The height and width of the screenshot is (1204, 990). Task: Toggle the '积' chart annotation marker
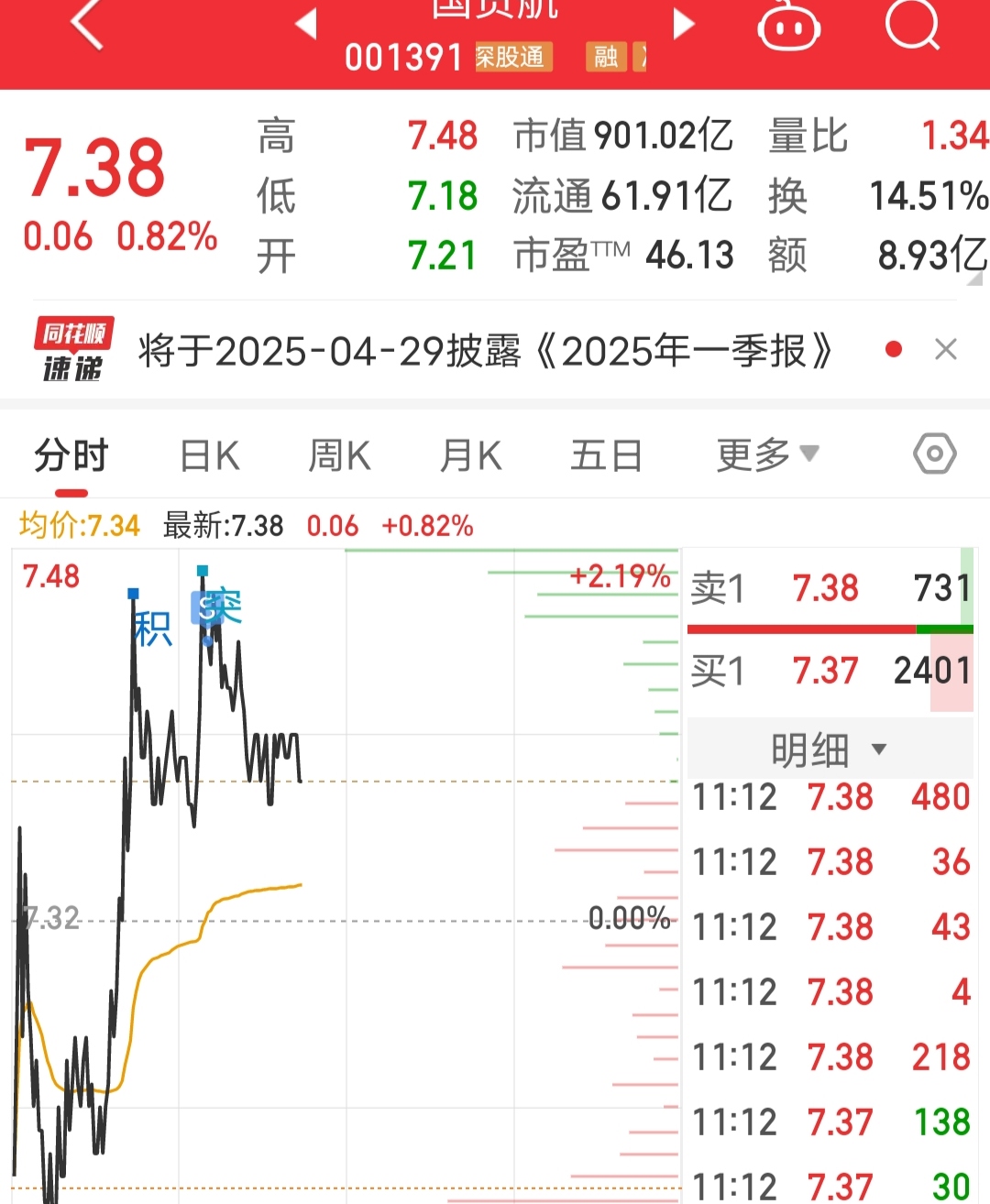coord(154,629)
